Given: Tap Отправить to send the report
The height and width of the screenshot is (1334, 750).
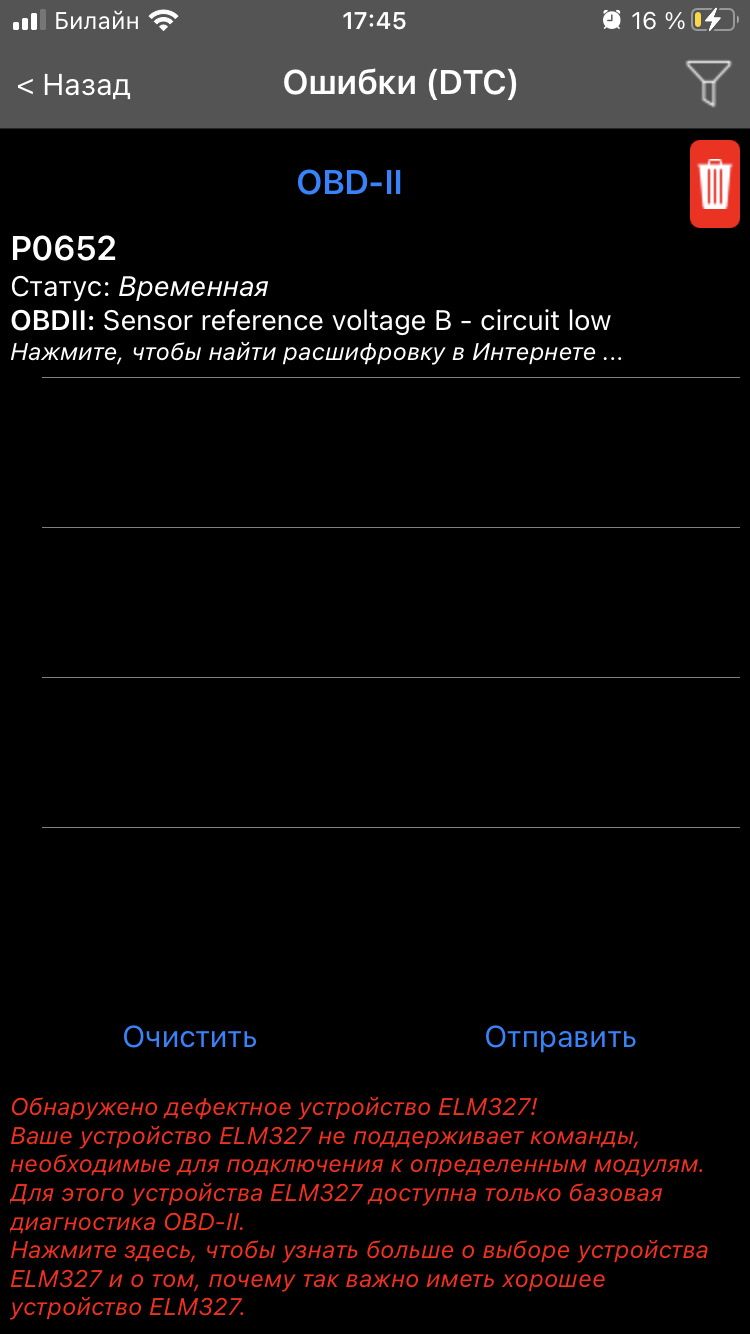Looking at the screenshot, I should coord(560,1037).
